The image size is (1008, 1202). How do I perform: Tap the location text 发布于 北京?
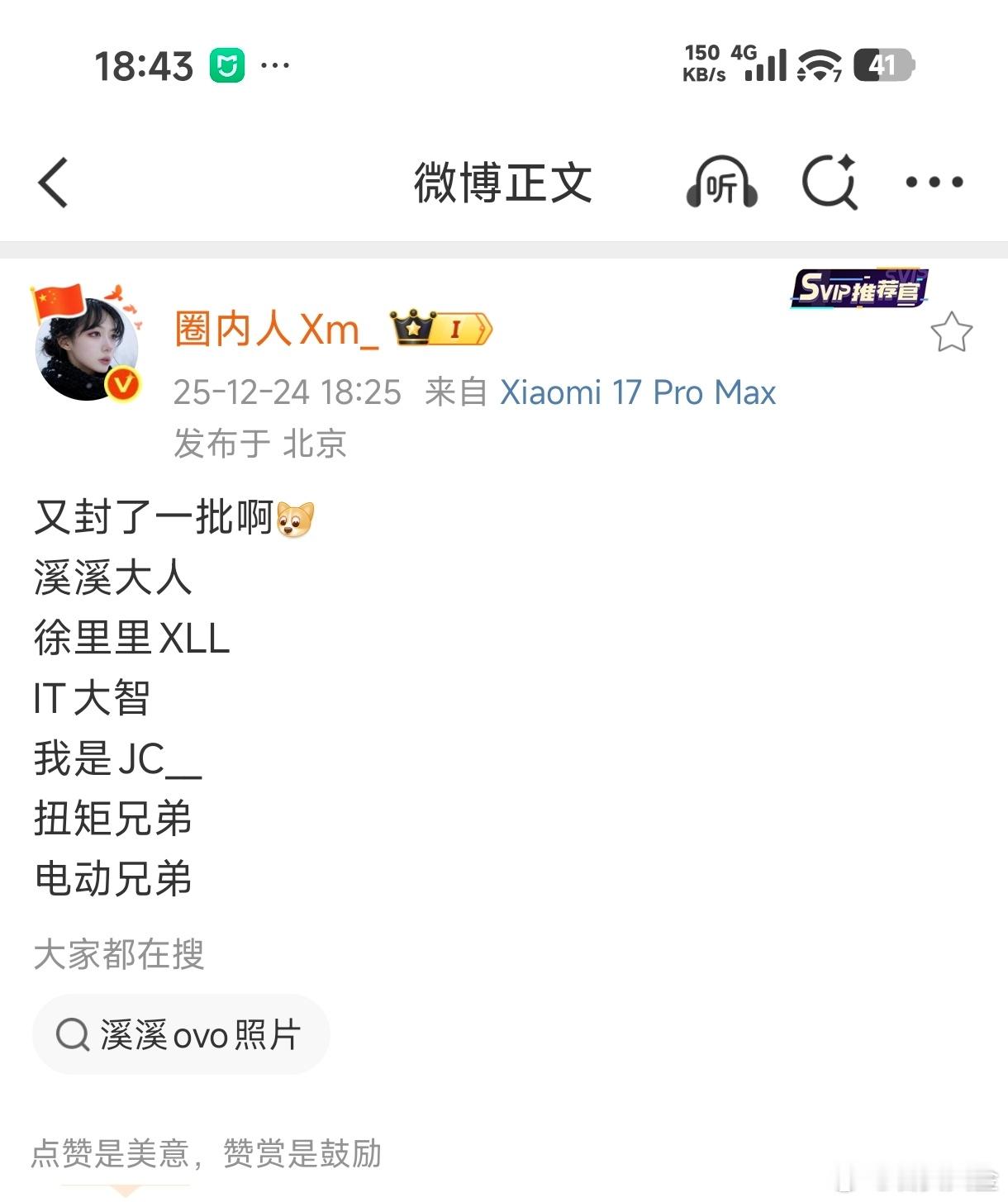pyautogui.click(x=260, y=444)
